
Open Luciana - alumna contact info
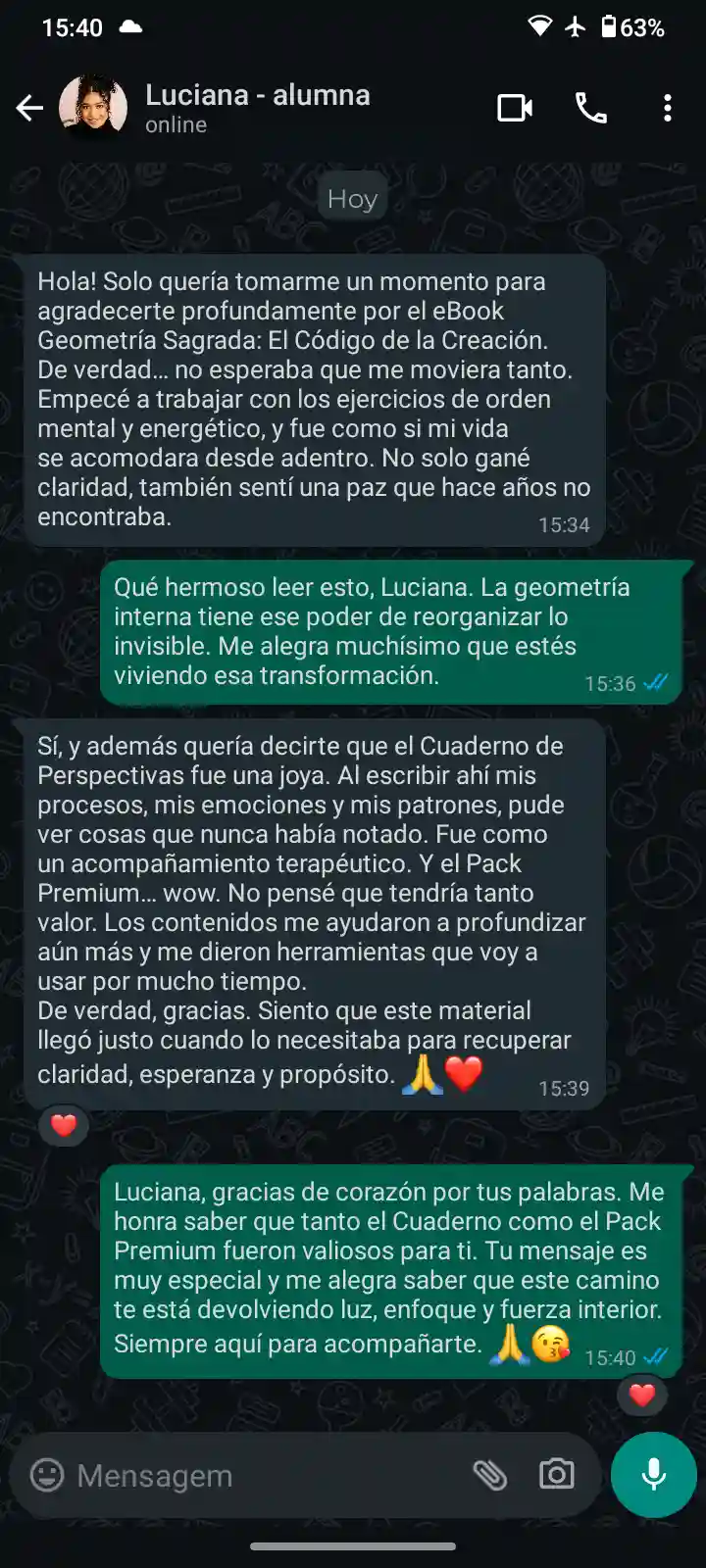(x=258, y=106)
